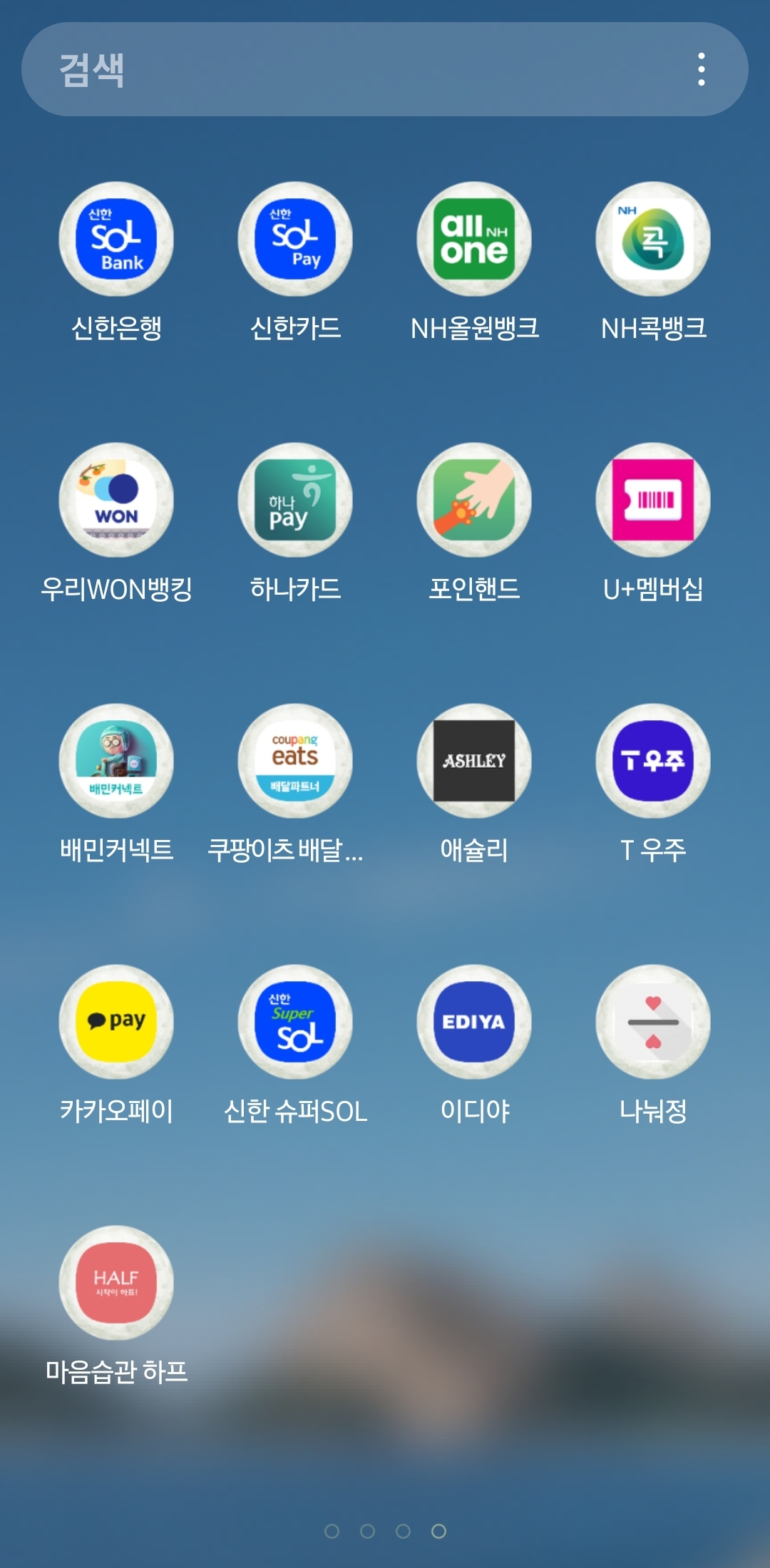Open the NH올원뱅크 app
Viewport: 770px width, 1568px height.
(474, 239)
